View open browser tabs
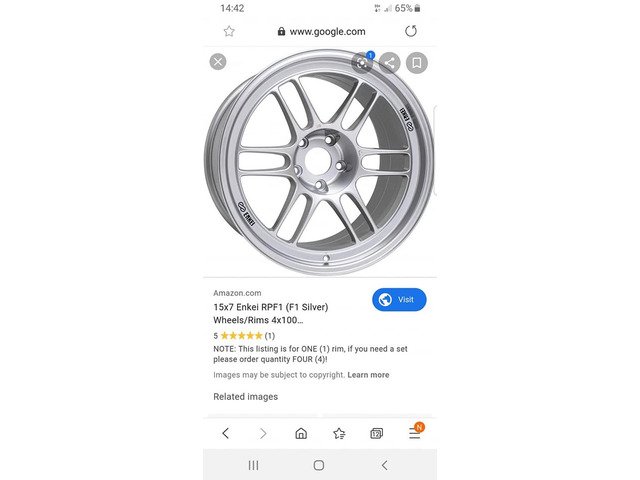The width and height of the screenshot is (640, 480). coord(377,433)
